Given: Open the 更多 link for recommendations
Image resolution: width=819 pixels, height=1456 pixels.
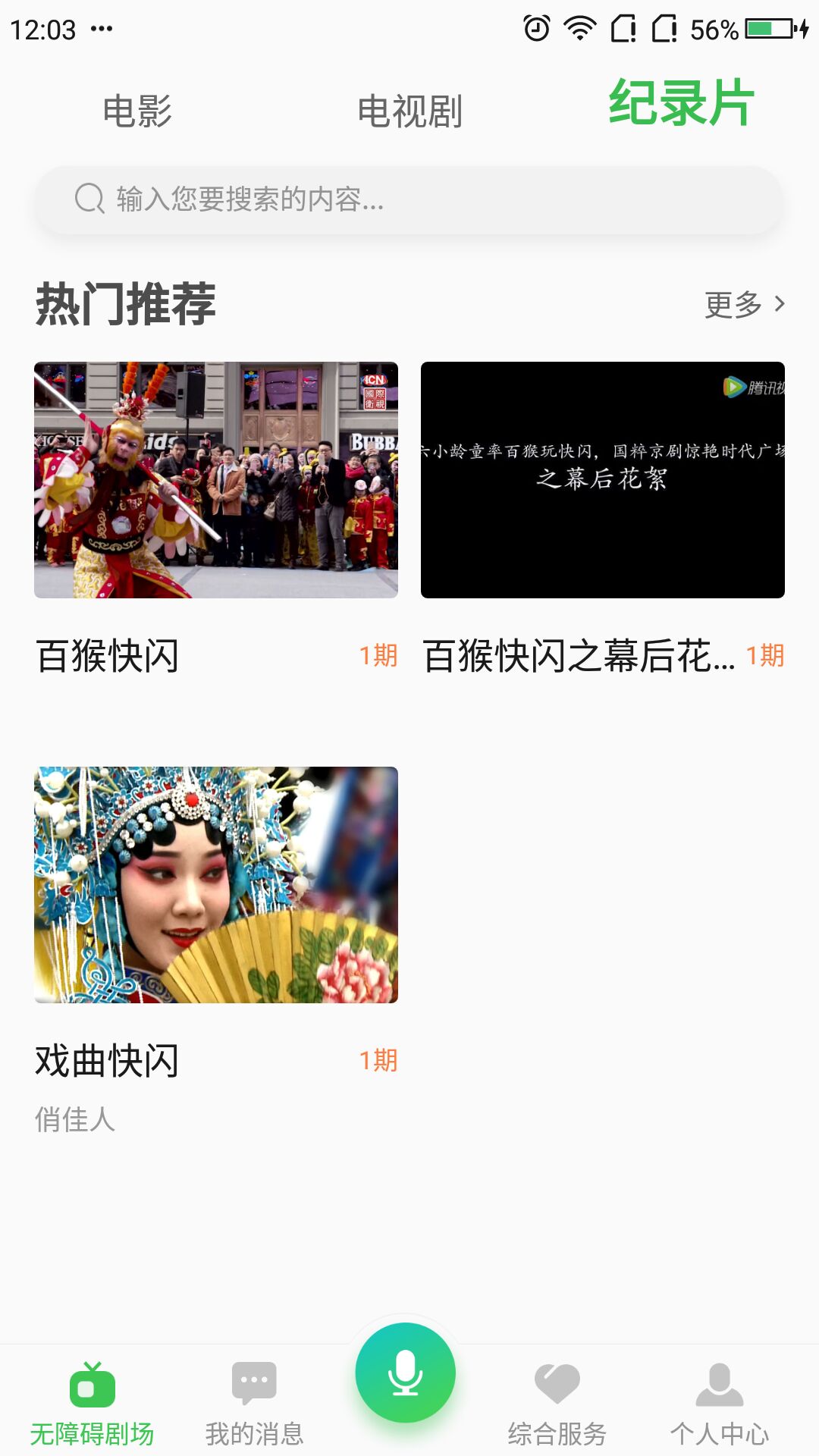Looking at the screenshot, I should (733, 303).
